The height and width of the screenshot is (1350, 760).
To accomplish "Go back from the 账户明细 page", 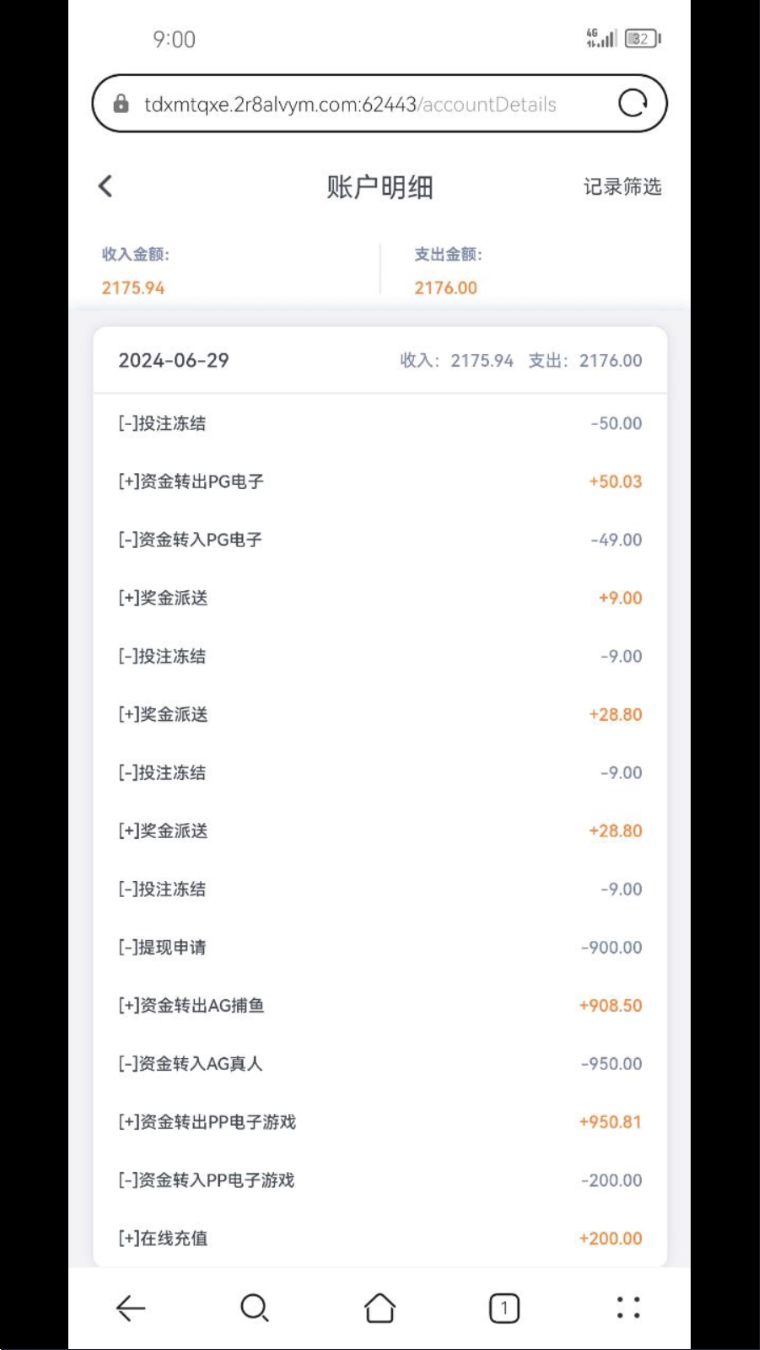I will point(106,186).
